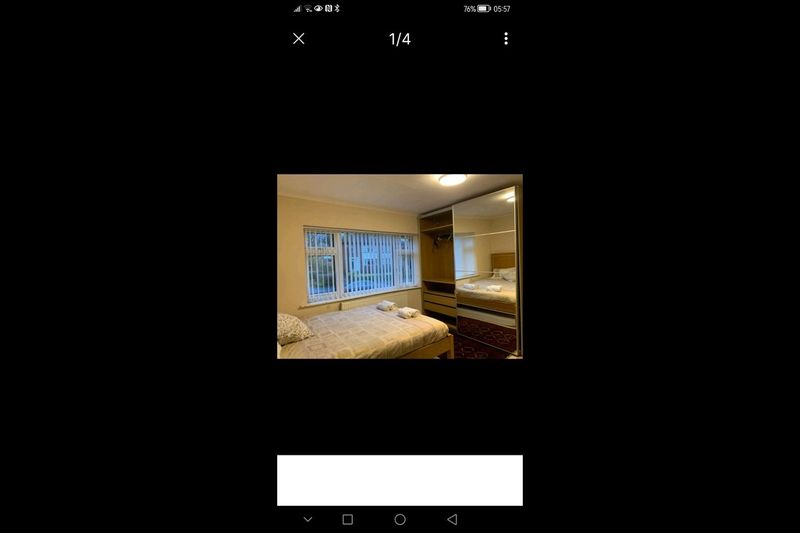
Task: Open the recent apps view
Action: (x=347, y=519)
